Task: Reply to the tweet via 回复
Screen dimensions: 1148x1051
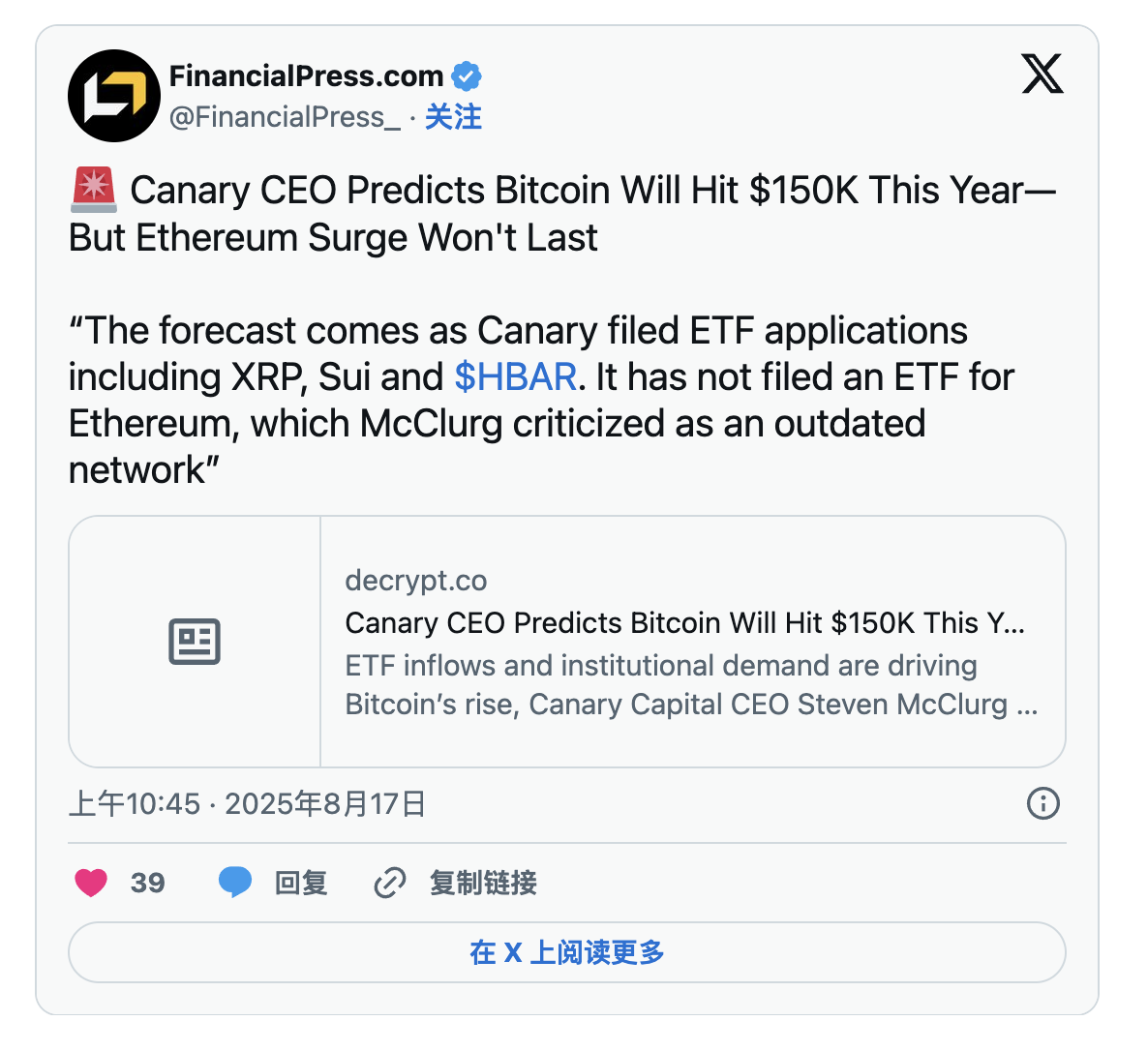Action: tap(274, 883)
